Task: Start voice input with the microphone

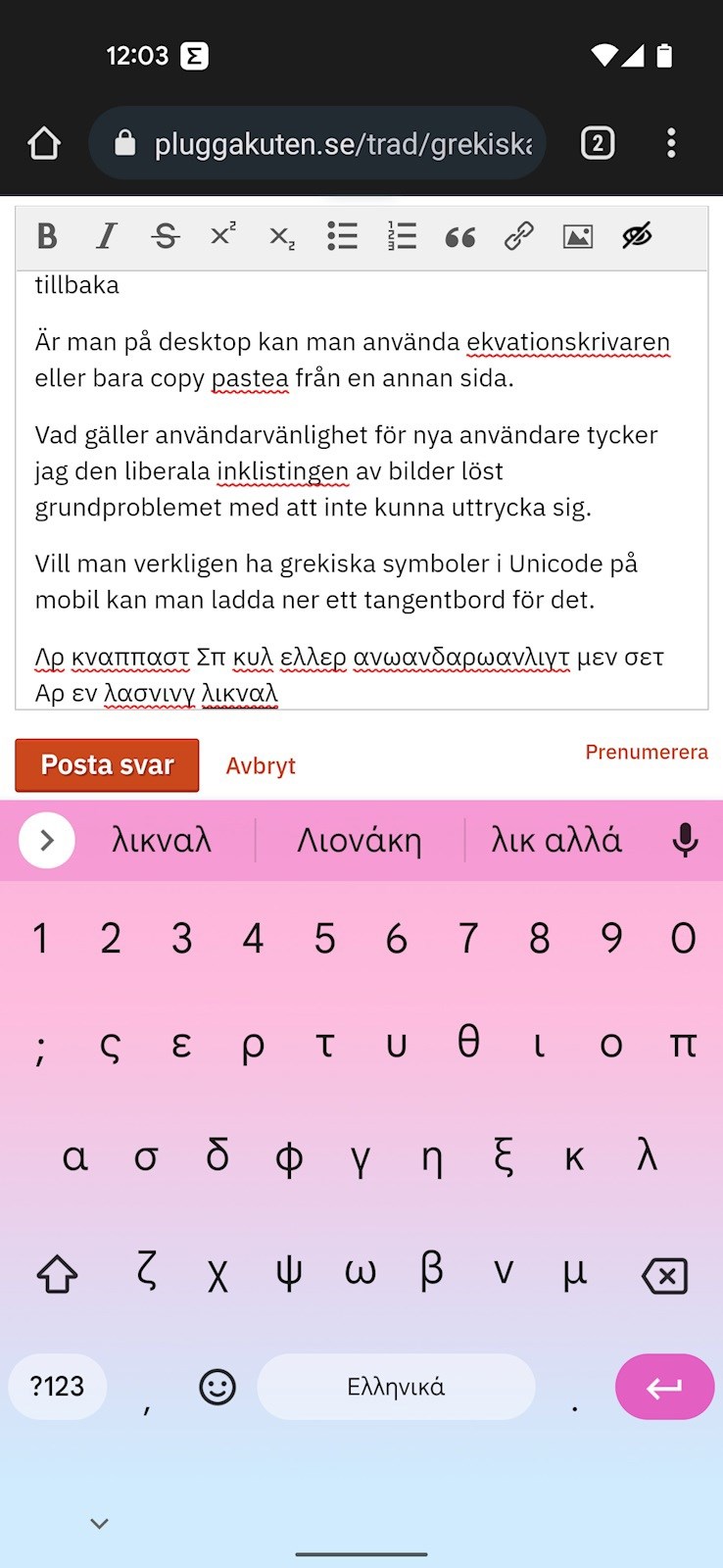Action: 685,841
